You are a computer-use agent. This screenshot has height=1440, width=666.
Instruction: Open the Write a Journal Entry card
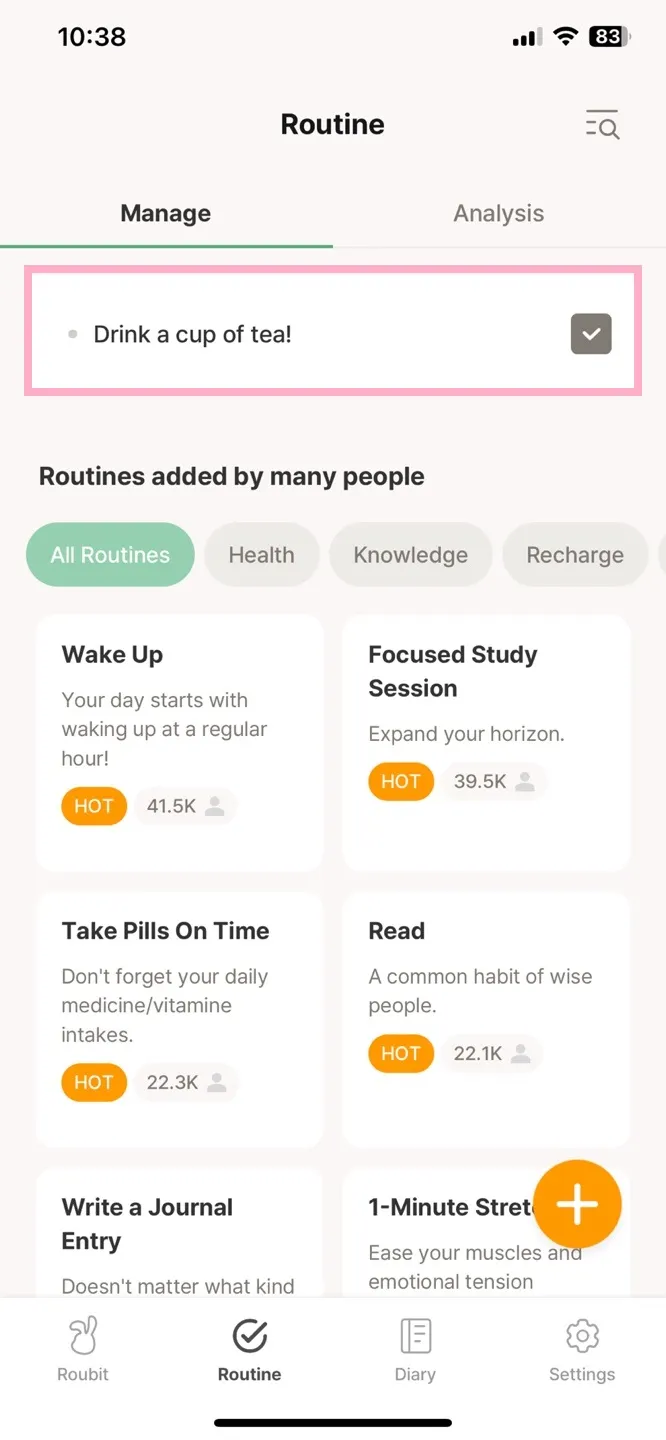(x=180, y=1240)
